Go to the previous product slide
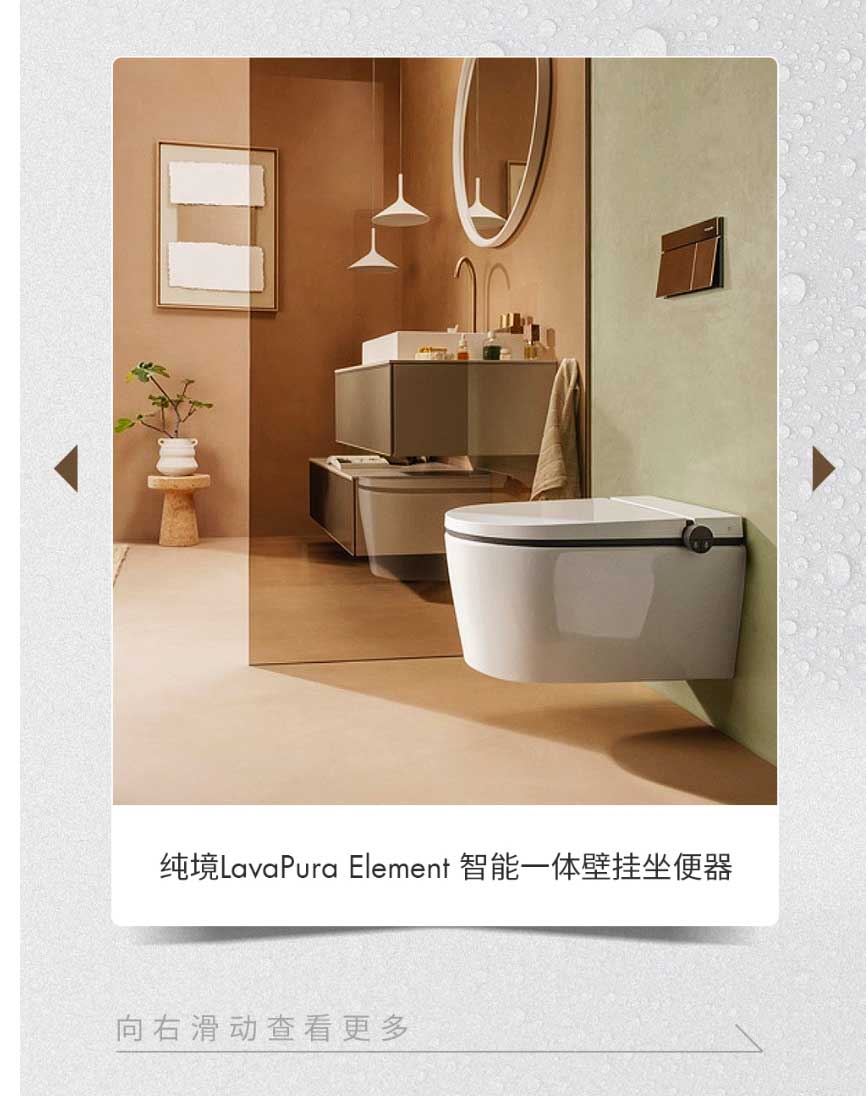This screenshot has width=868, height=1096. point(66,468)
